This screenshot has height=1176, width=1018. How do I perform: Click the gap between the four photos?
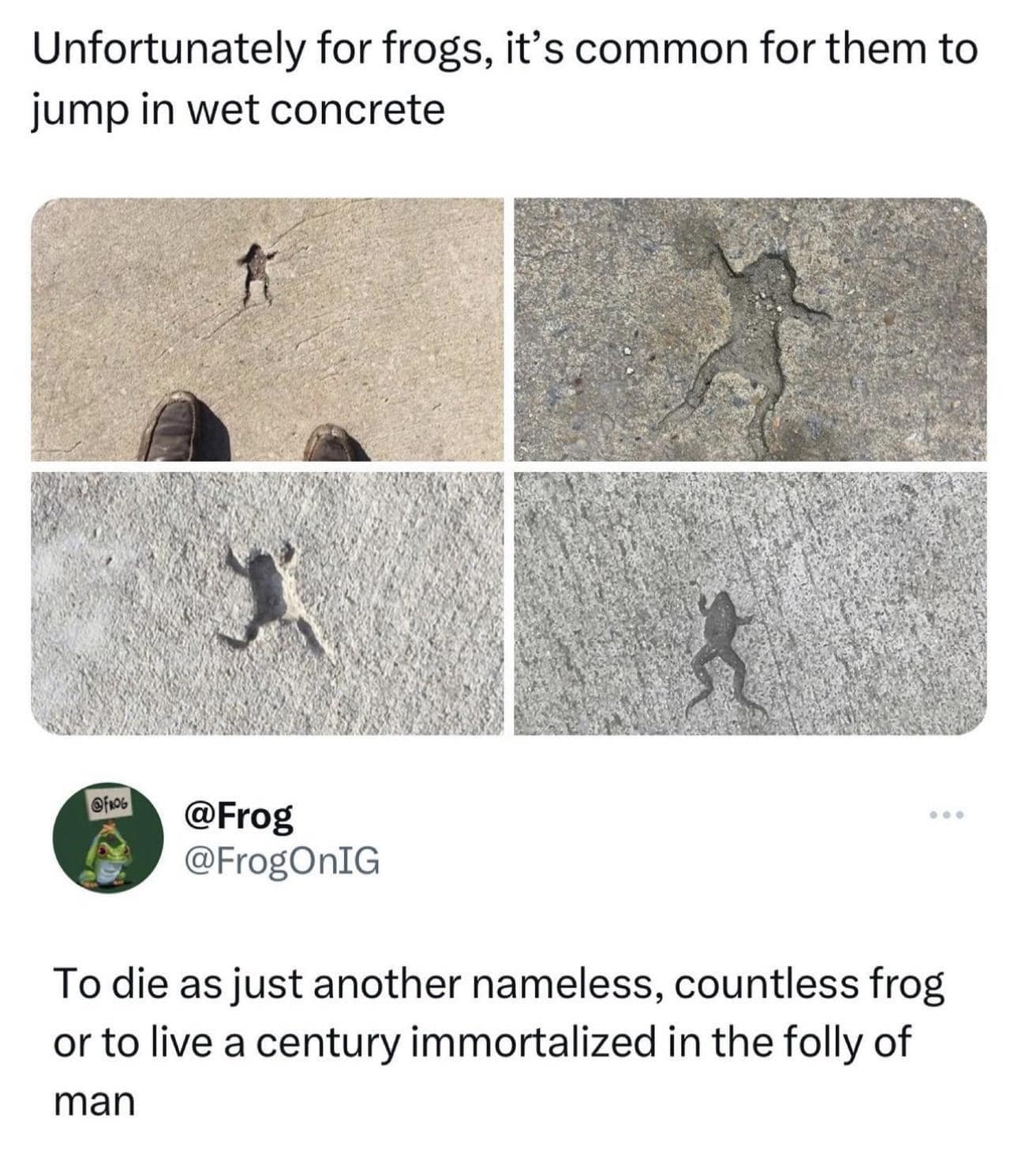click(x=509, y=466)
